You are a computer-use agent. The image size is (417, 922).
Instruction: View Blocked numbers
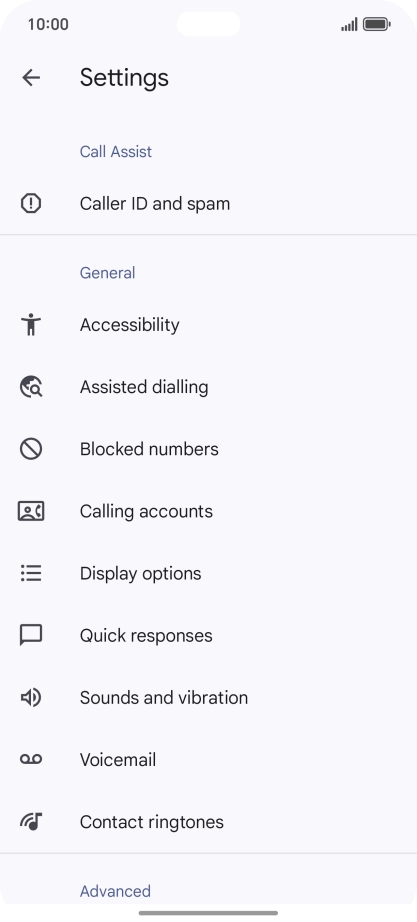click(208, 449)
